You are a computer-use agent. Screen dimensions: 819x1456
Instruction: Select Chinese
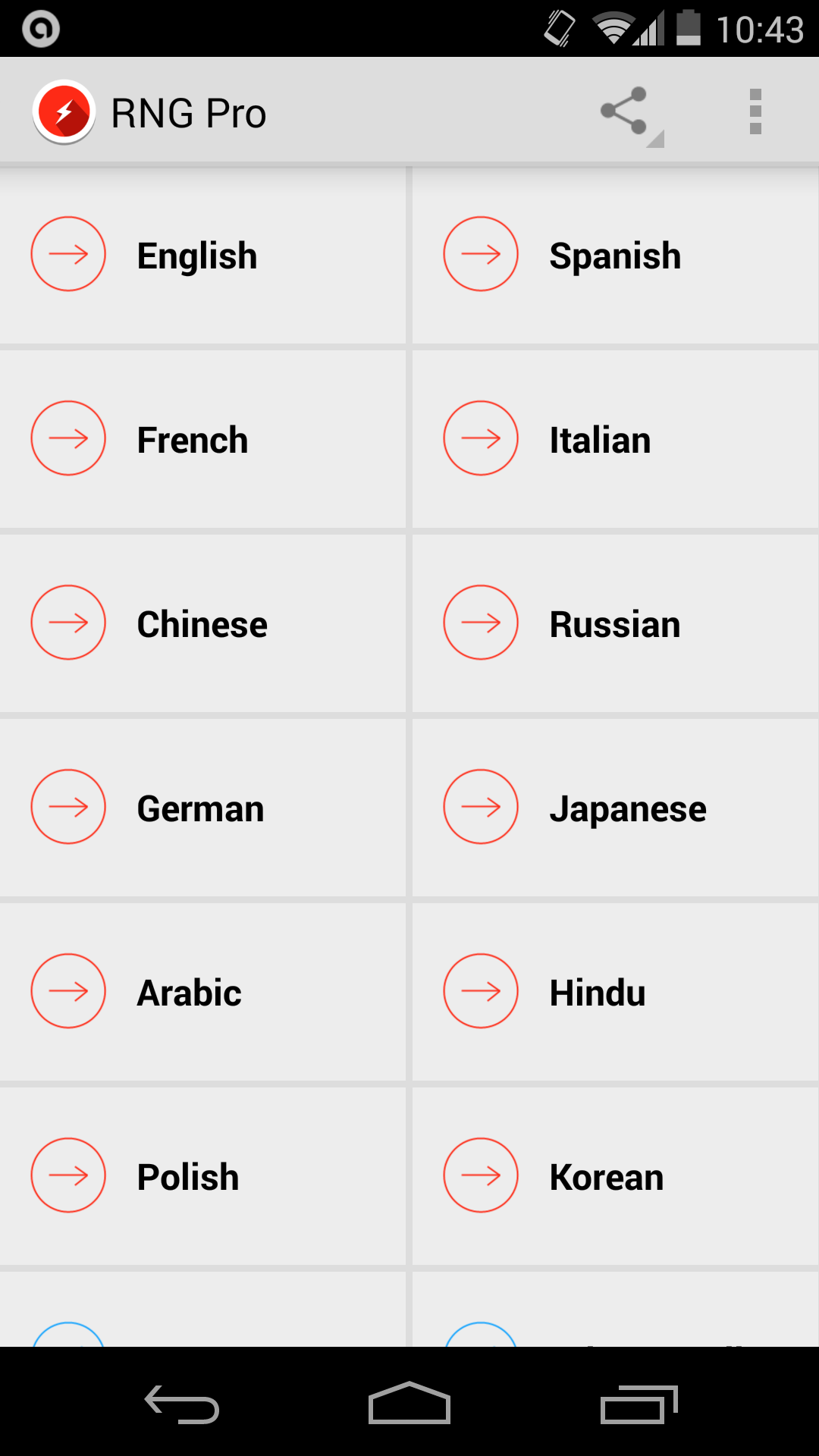(x=202, y=624)
